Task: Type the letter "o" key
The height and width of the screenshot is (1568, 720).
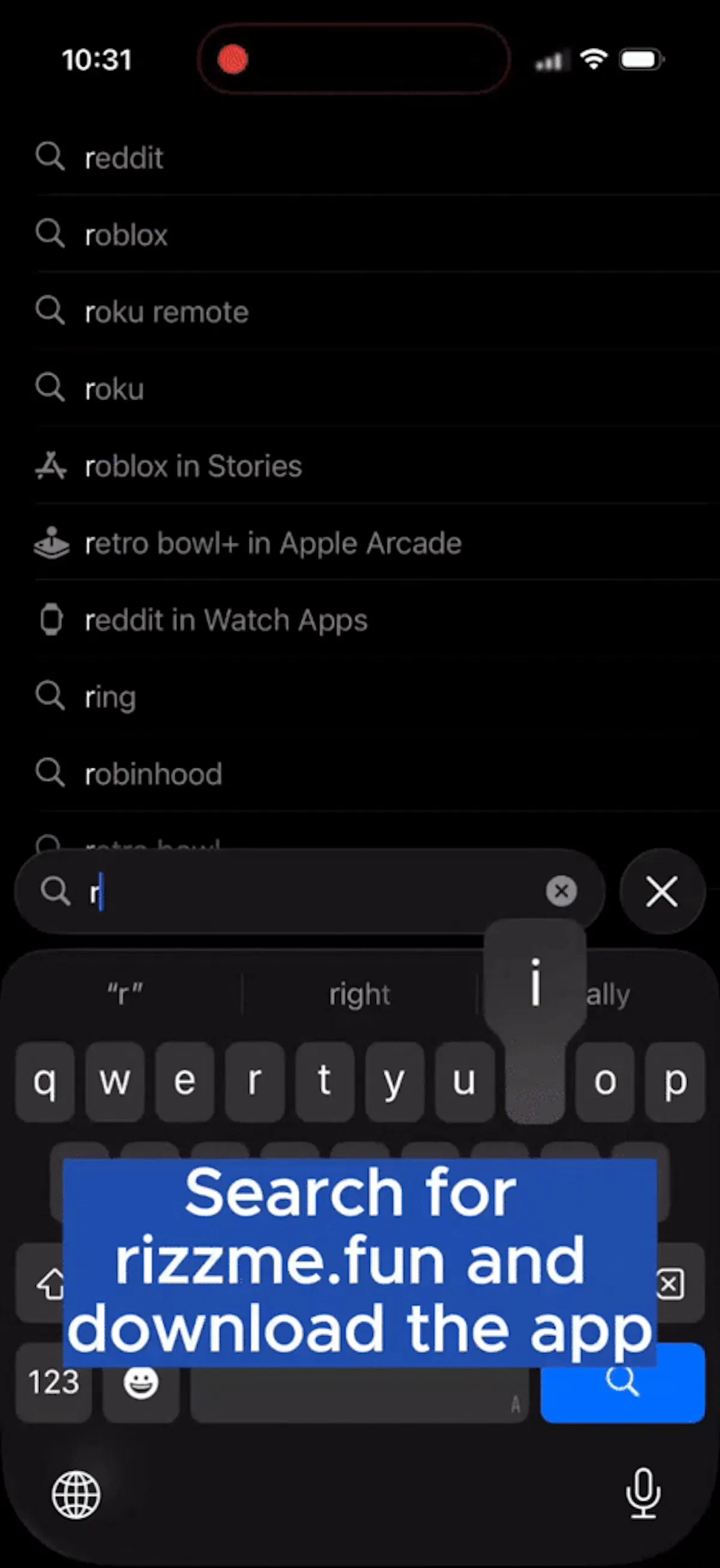Action: click(x=605, y=1082)
